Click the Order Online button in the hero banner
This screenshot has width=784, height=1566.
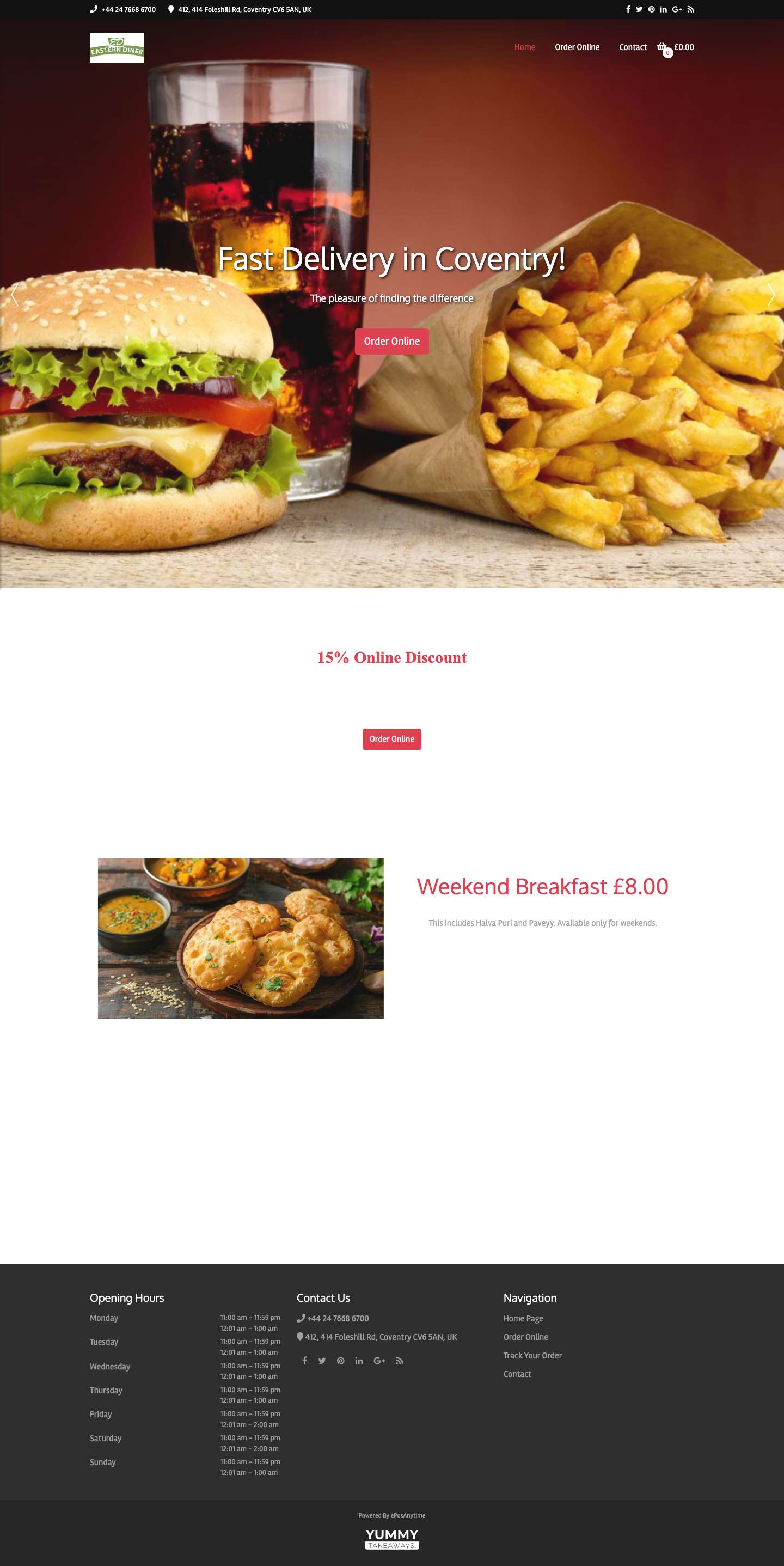[x=392, y=341]
